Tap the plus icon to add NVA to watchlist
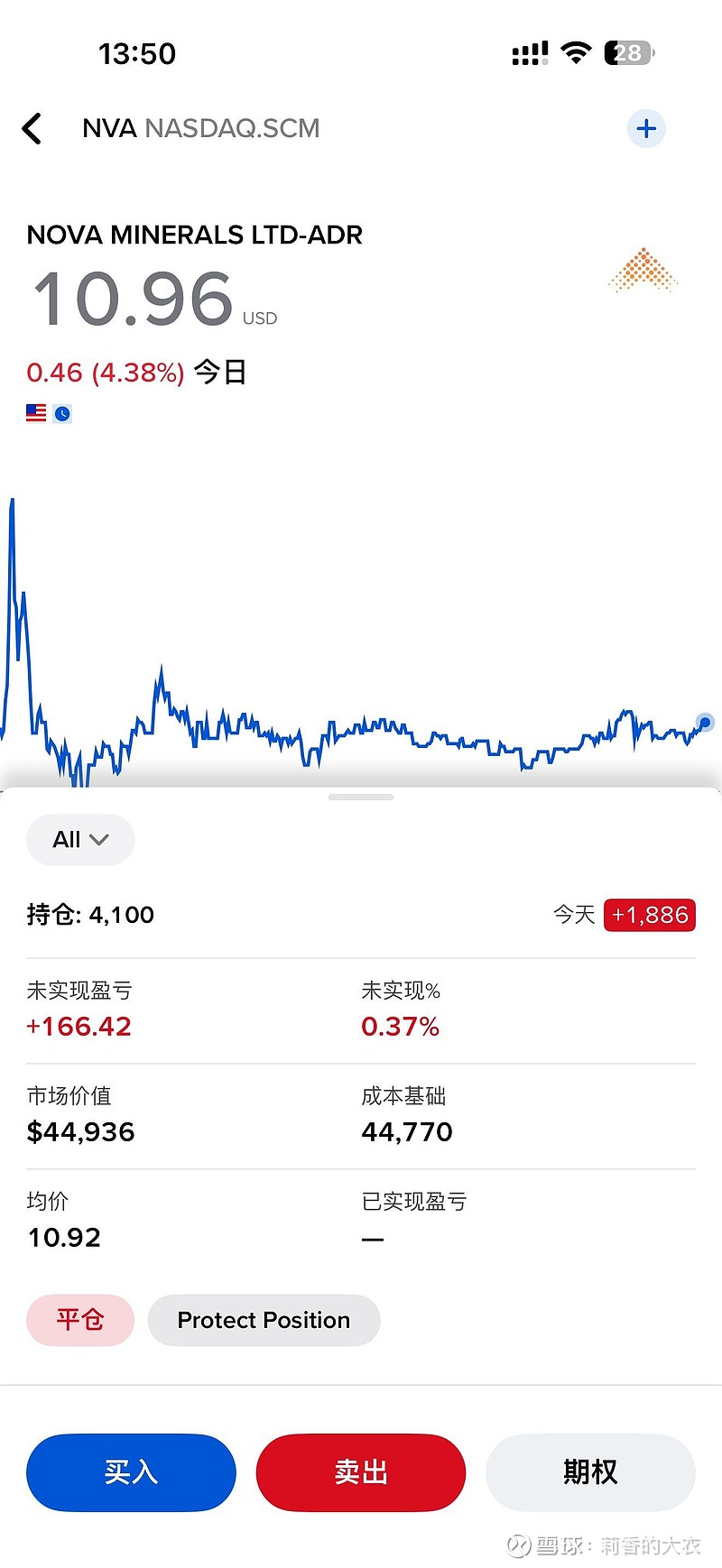This screenshot has width=722, height=1568. [x=646, y=128]
